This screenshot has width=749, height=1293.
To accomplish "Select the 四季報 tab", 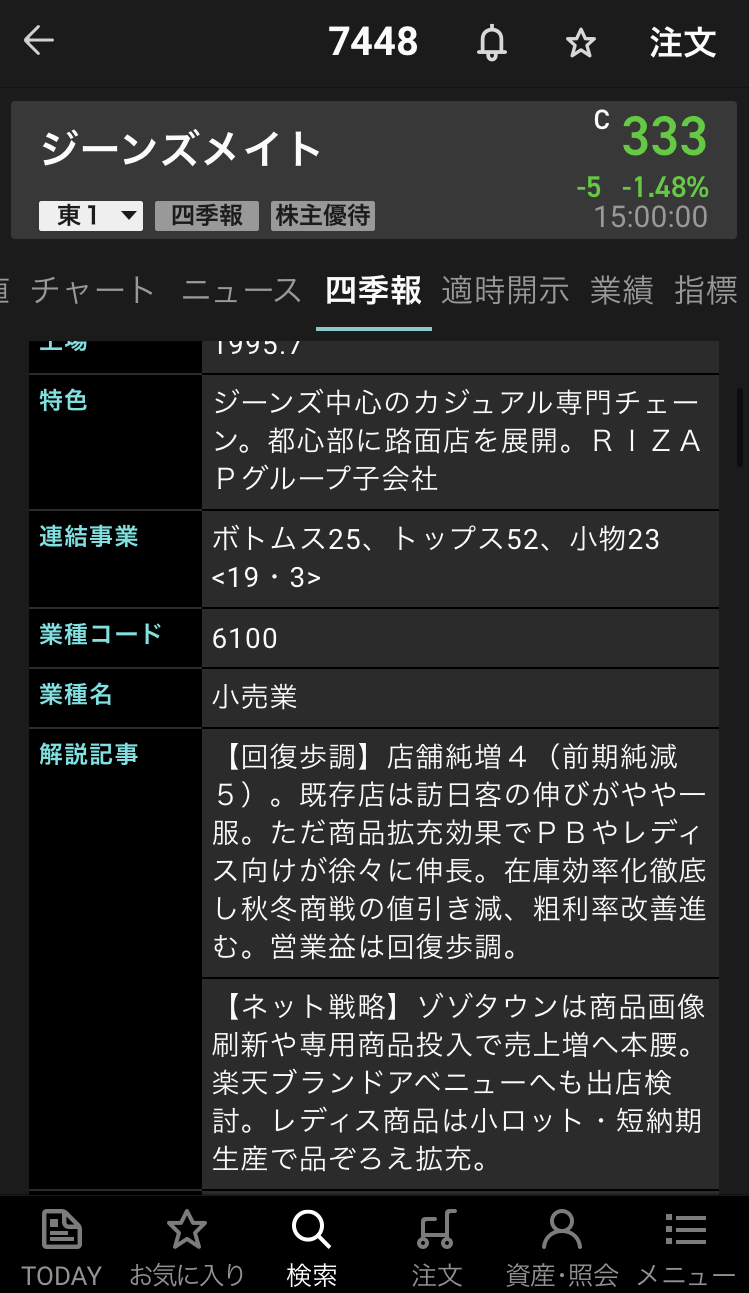I will pos(374,291).
